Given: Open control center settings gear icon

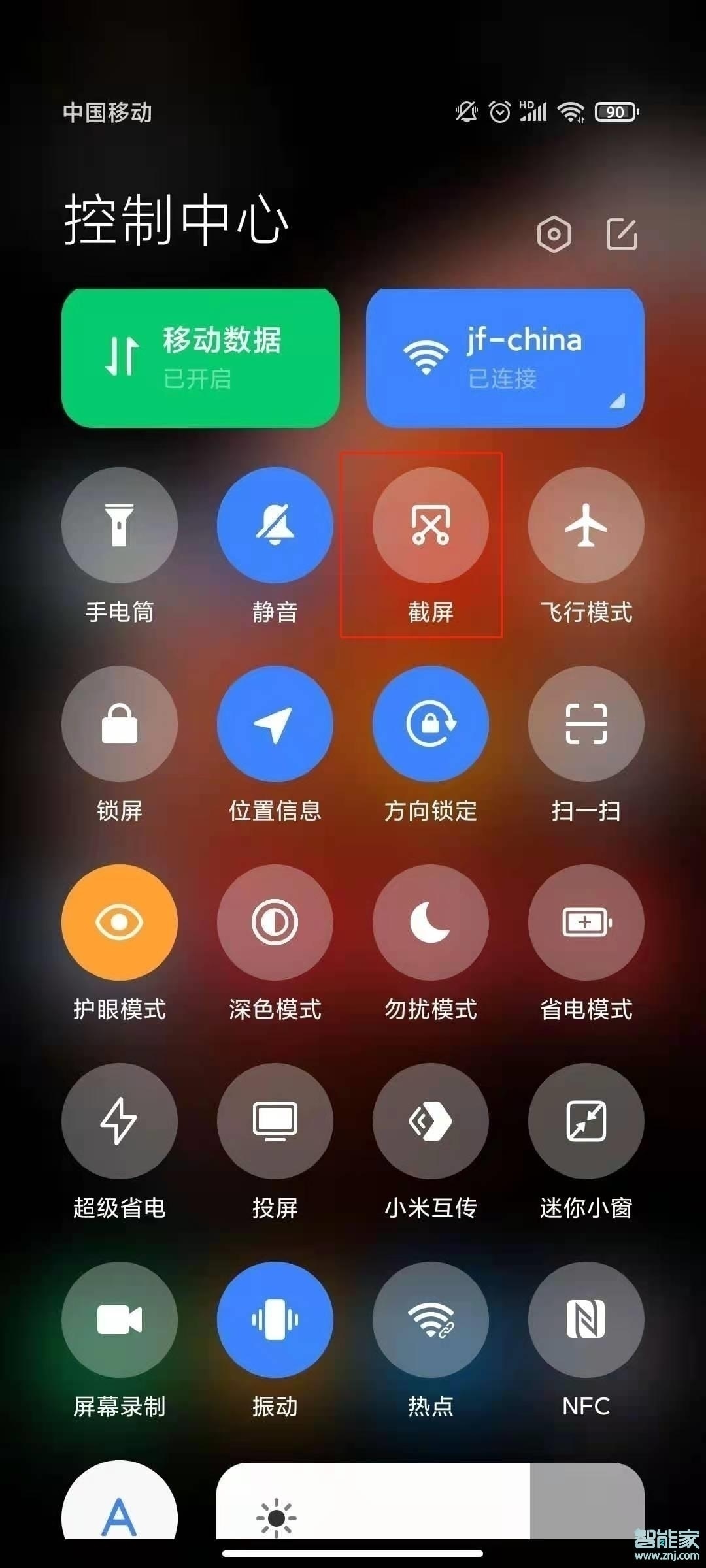Looking at the screenshot, I should click(x=554, y=234).
